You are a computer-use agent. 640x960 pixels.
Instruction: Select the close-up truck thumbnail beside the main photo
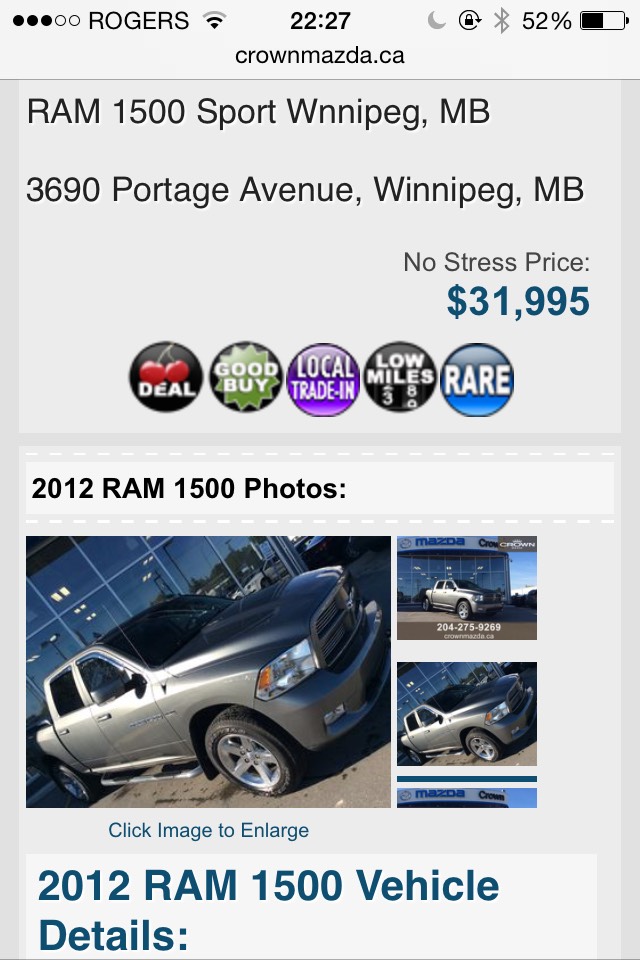[x=467, y=714]
